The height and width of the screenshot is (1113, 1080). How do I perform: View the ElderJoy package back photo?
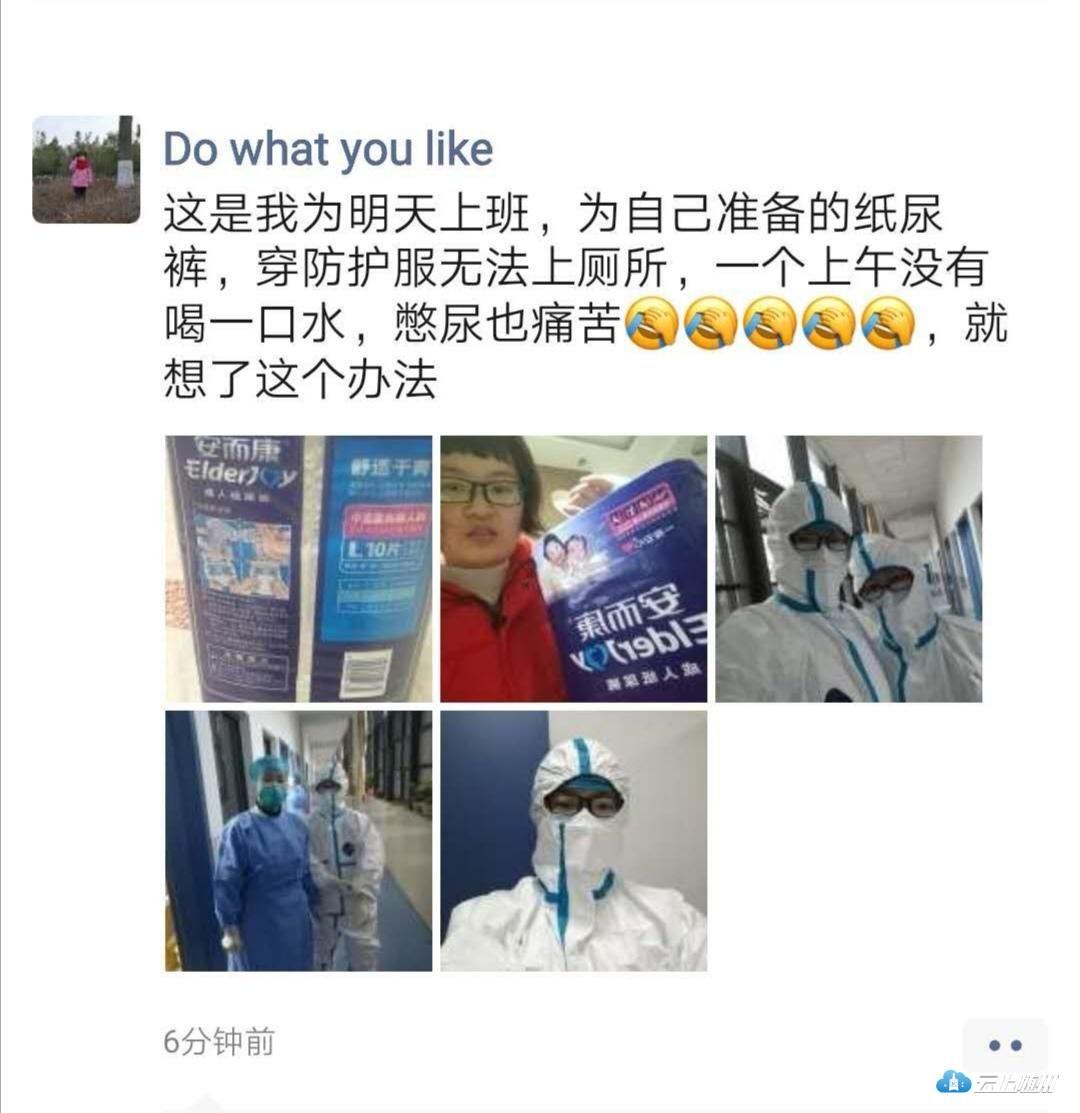pos(298,568)
